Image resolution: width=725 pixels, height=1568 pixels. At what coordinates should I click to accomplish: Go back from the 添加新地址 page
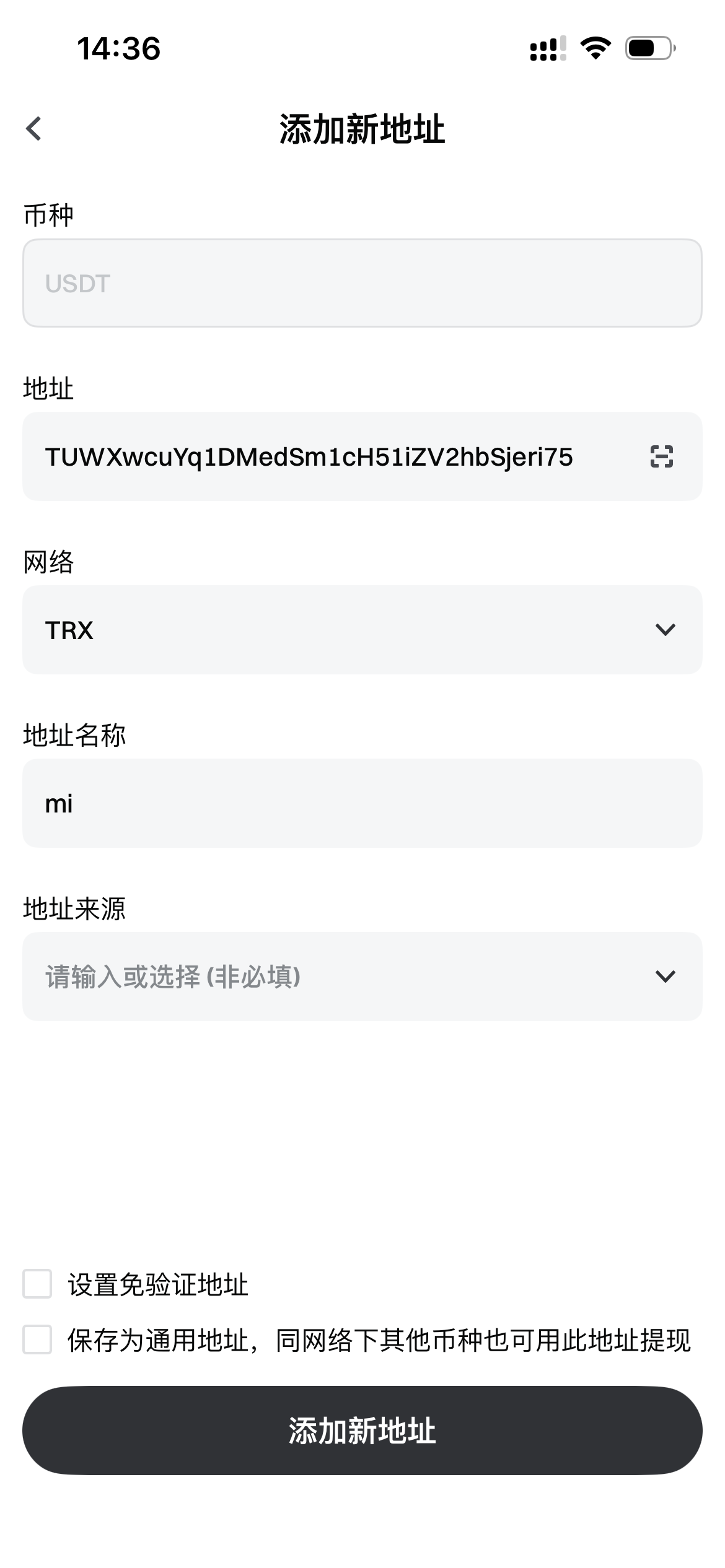(x=34, y=129)
